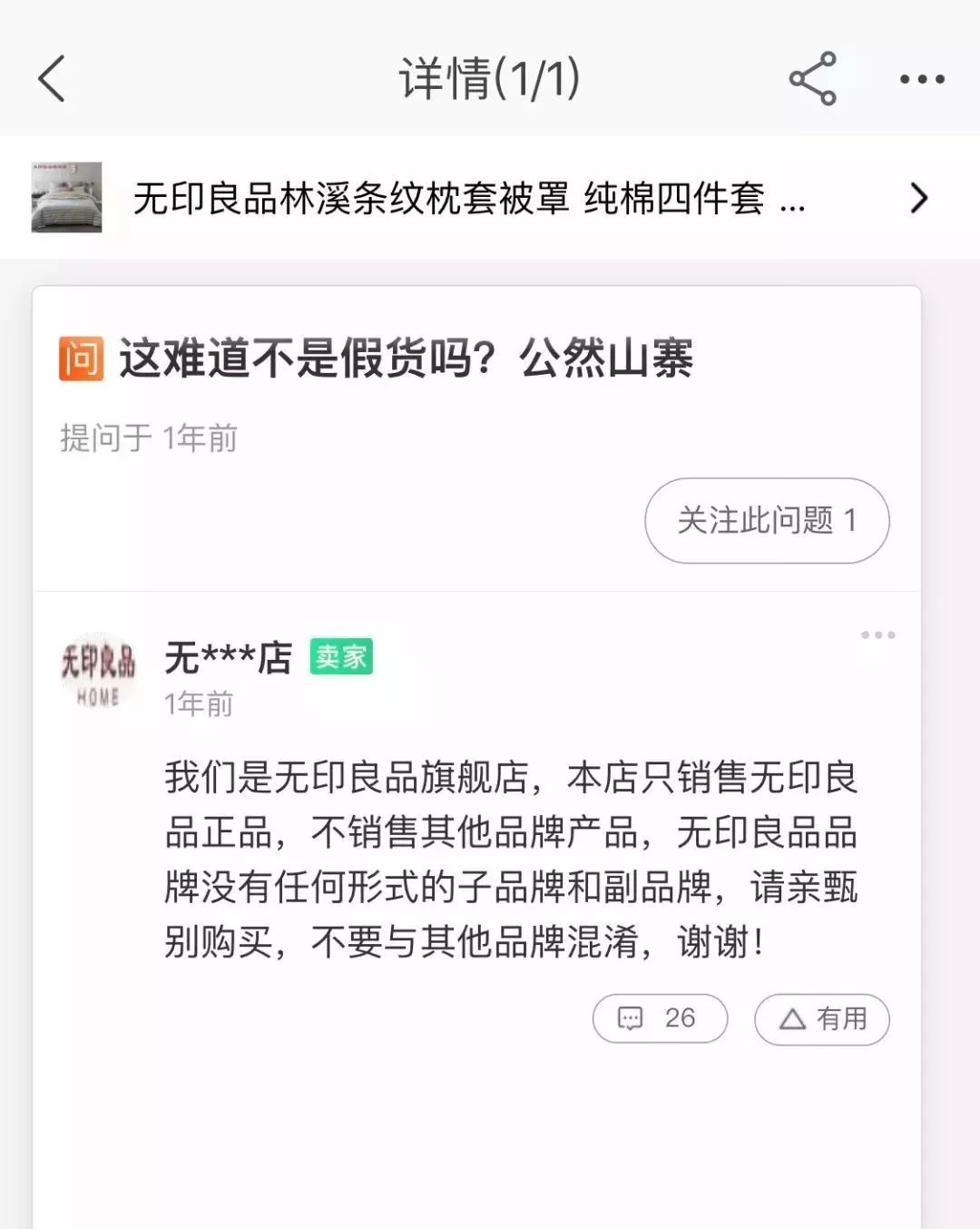This screenshot has height=1229, width=980.
Task: Open the bedding product thumbnail image
Action: pyautogui.click(x=66, y=199)
